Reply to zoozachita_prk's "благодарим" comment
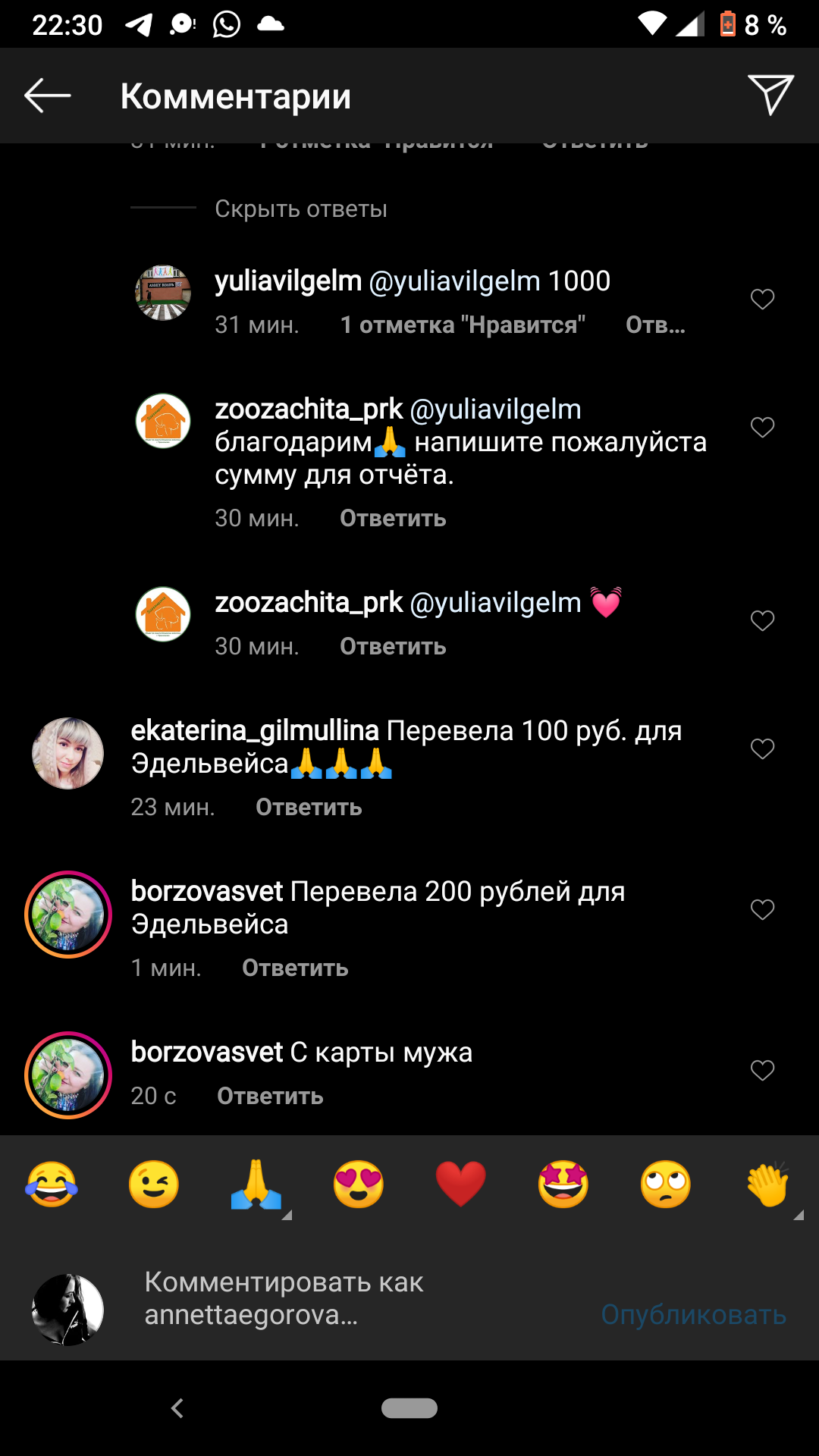The height and width of the screenshot is (1456, 819). (x=392, y=519)
